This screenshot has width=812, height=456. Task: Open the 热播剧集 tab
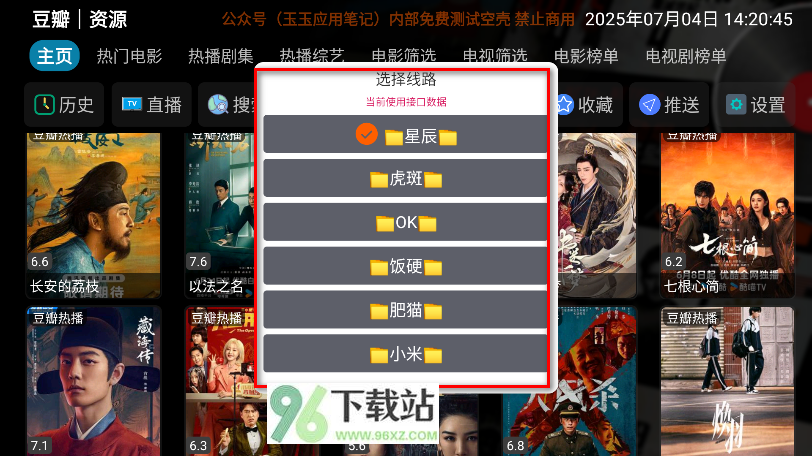pyautogui.click(x=219, y=57)
